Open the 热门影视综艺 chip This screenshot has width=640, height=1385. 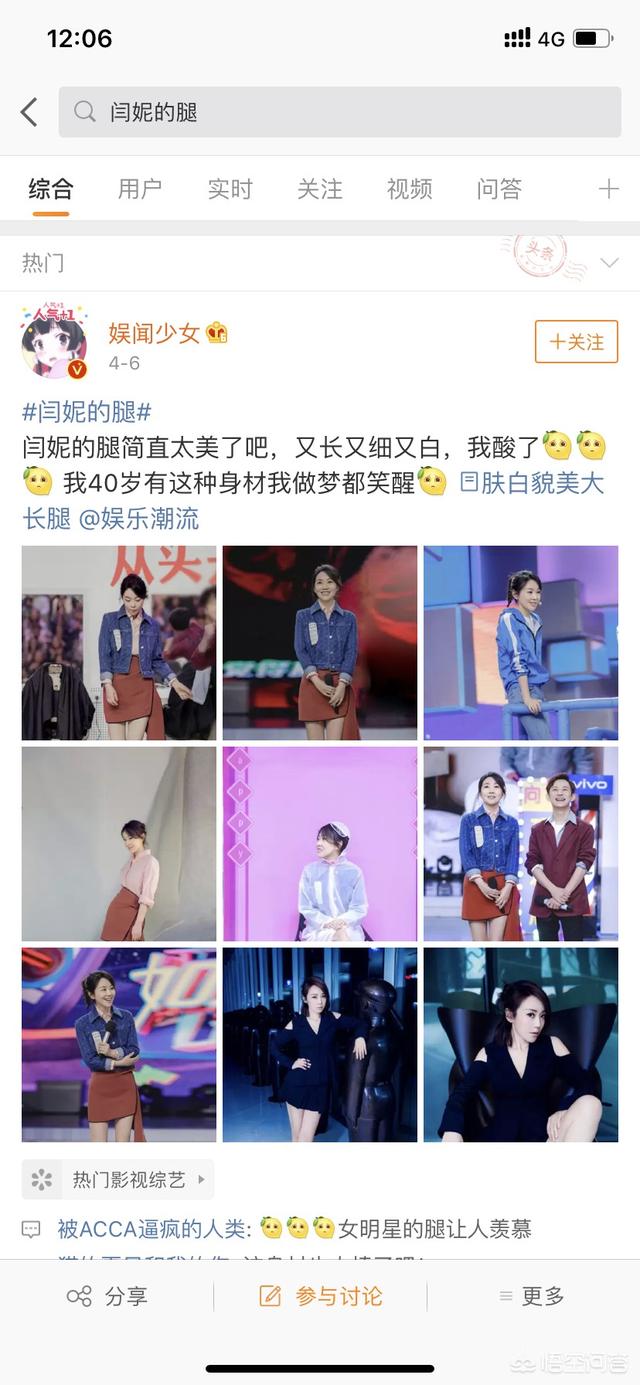[118, 1180]
